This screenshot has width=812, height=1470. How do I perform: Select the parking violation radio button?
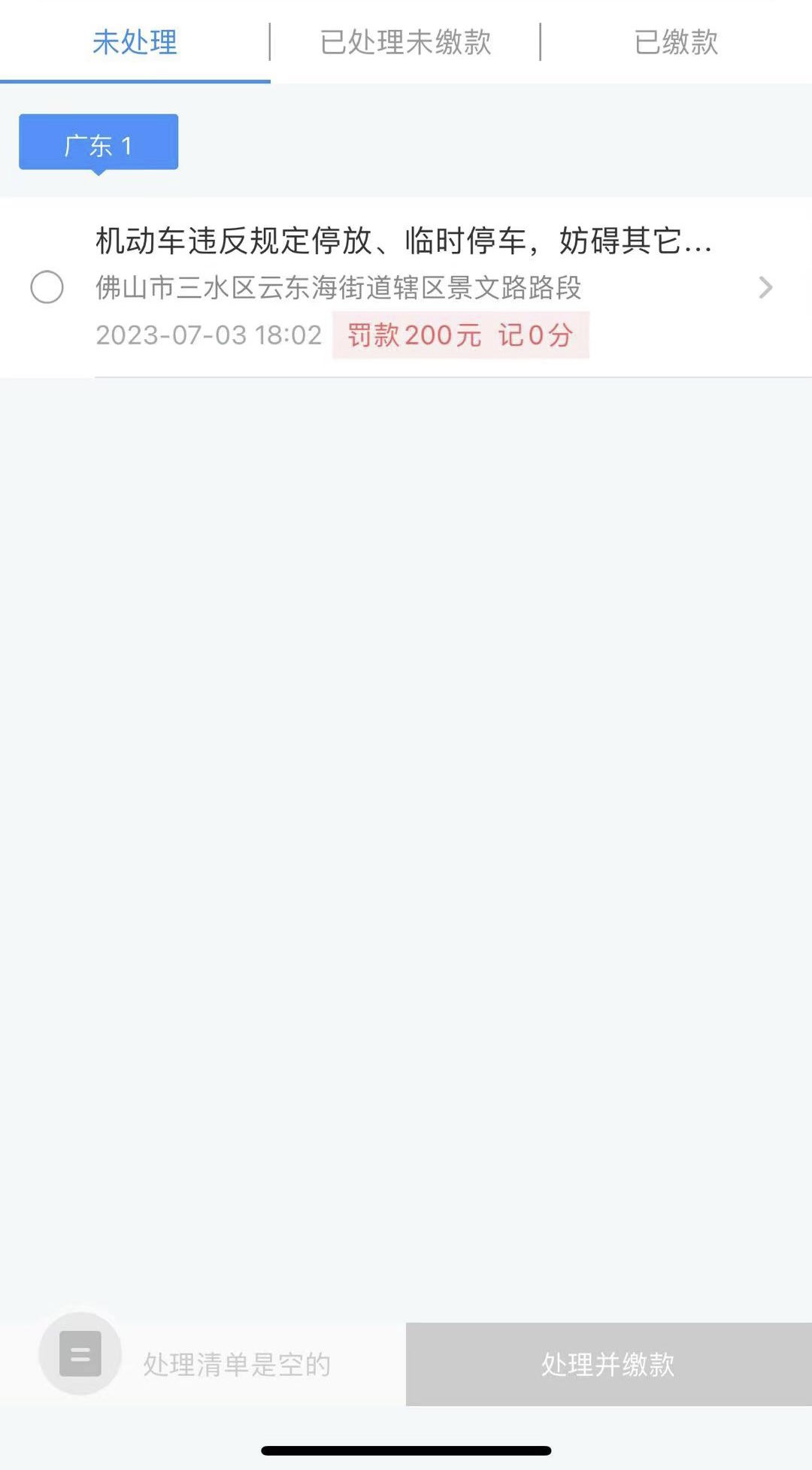pyautogui.click(x=47, y=287)
